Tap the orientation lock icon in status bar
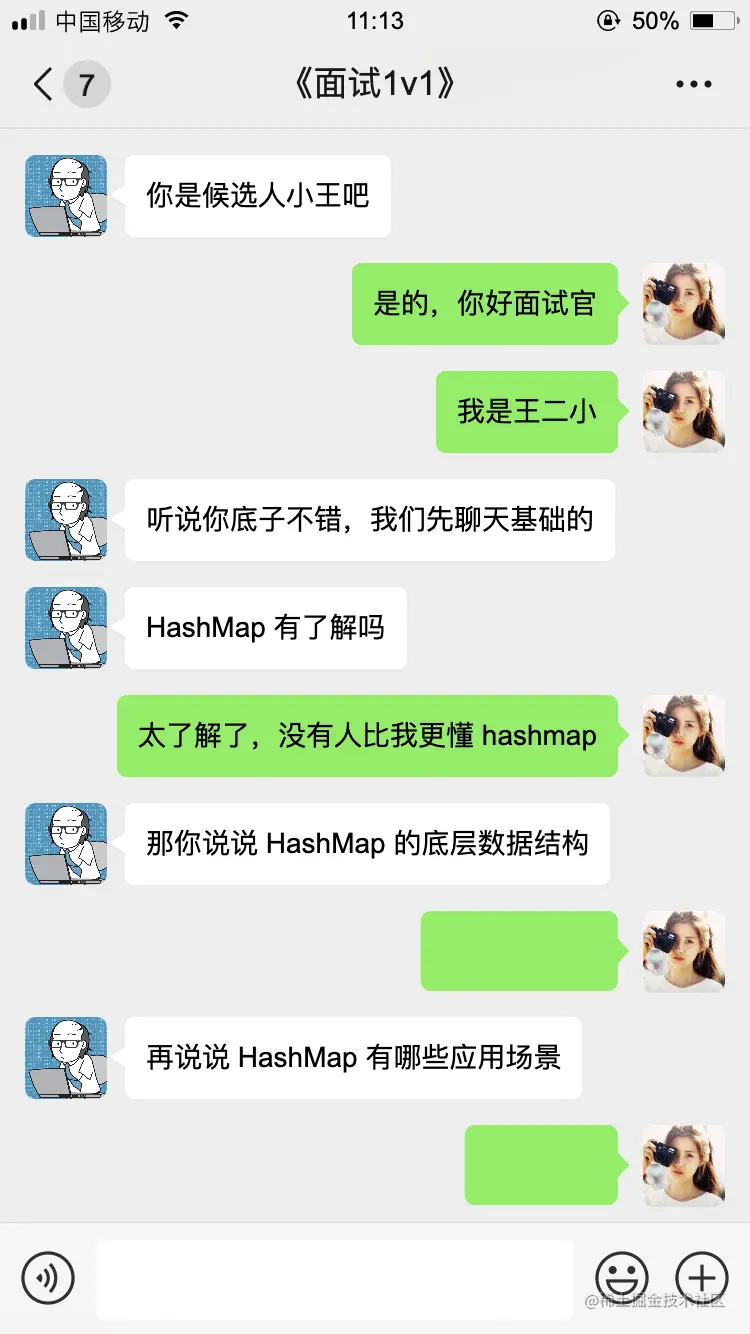The width and height of the screenshot is (750, 1334). [x=610, y=19]
